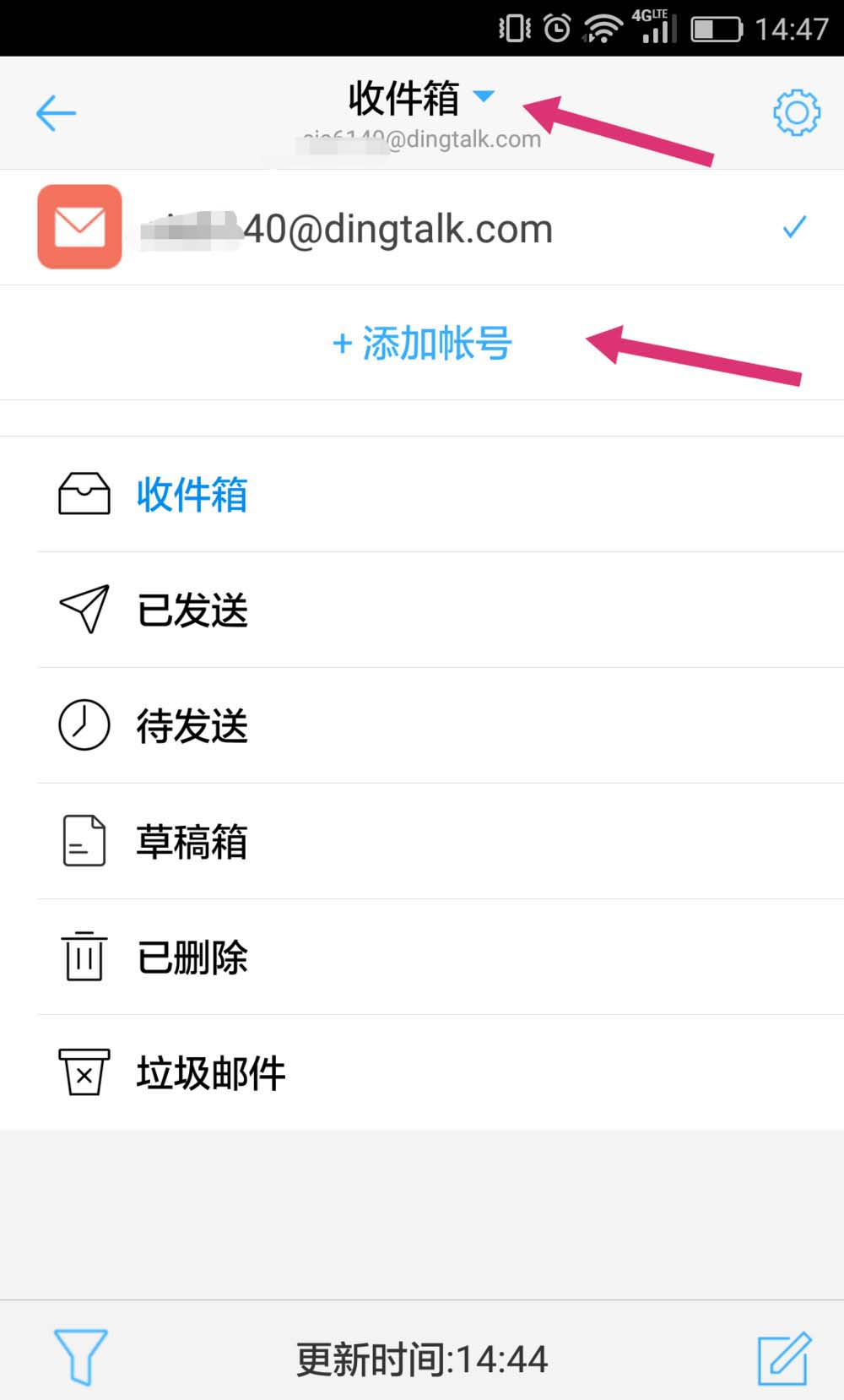Open the 待发送 folder
Screen dimensions: 844x1400
[192, 725]
